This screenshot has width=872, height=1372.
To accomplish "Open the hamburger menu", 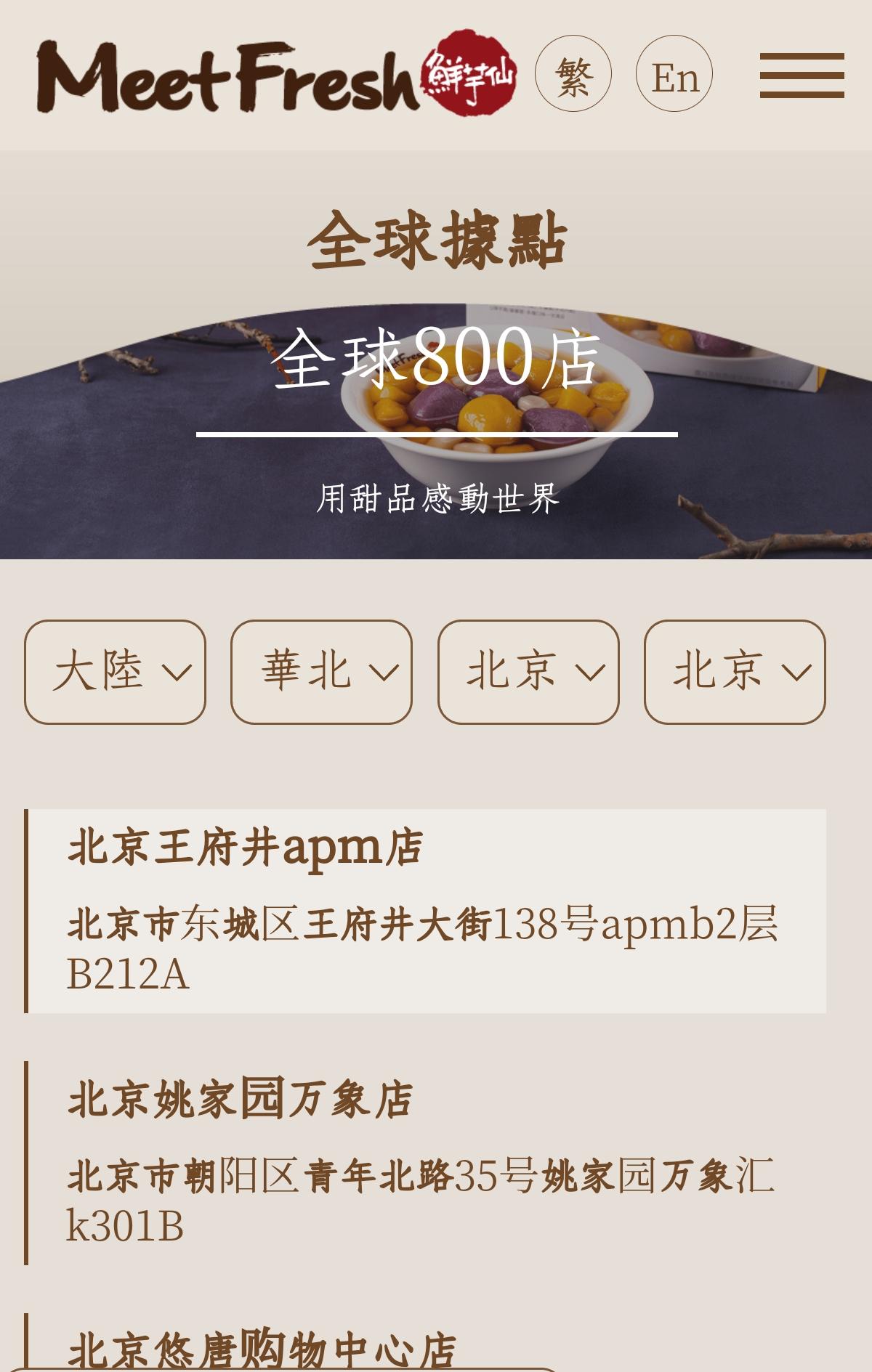I will pyautogui.click(x=802, y=75).
